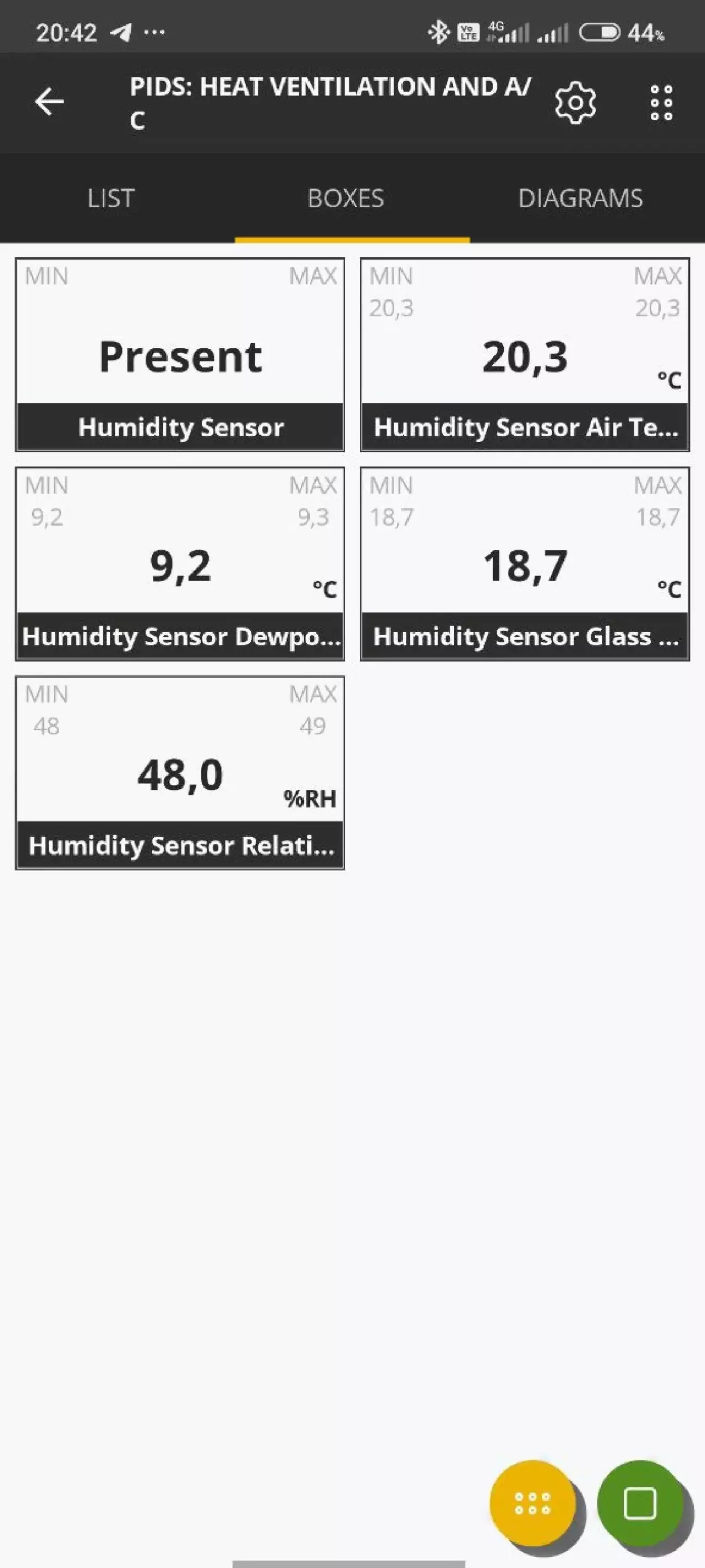
Task: Tap the yellow grid floating button
Action: [x=532, y=1503]
